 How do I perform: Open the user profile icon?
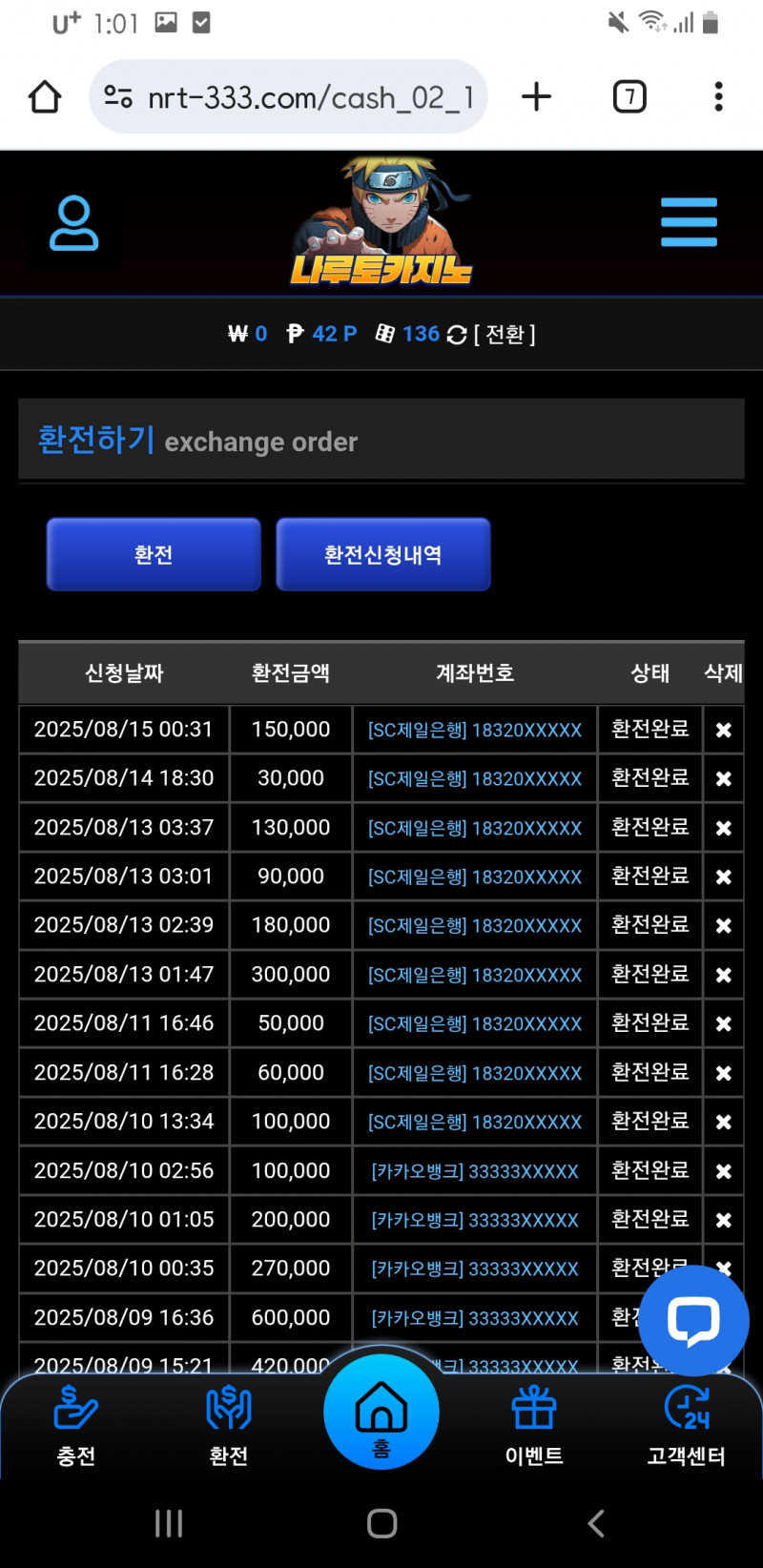pyautogui.click(x=73, y=223)
